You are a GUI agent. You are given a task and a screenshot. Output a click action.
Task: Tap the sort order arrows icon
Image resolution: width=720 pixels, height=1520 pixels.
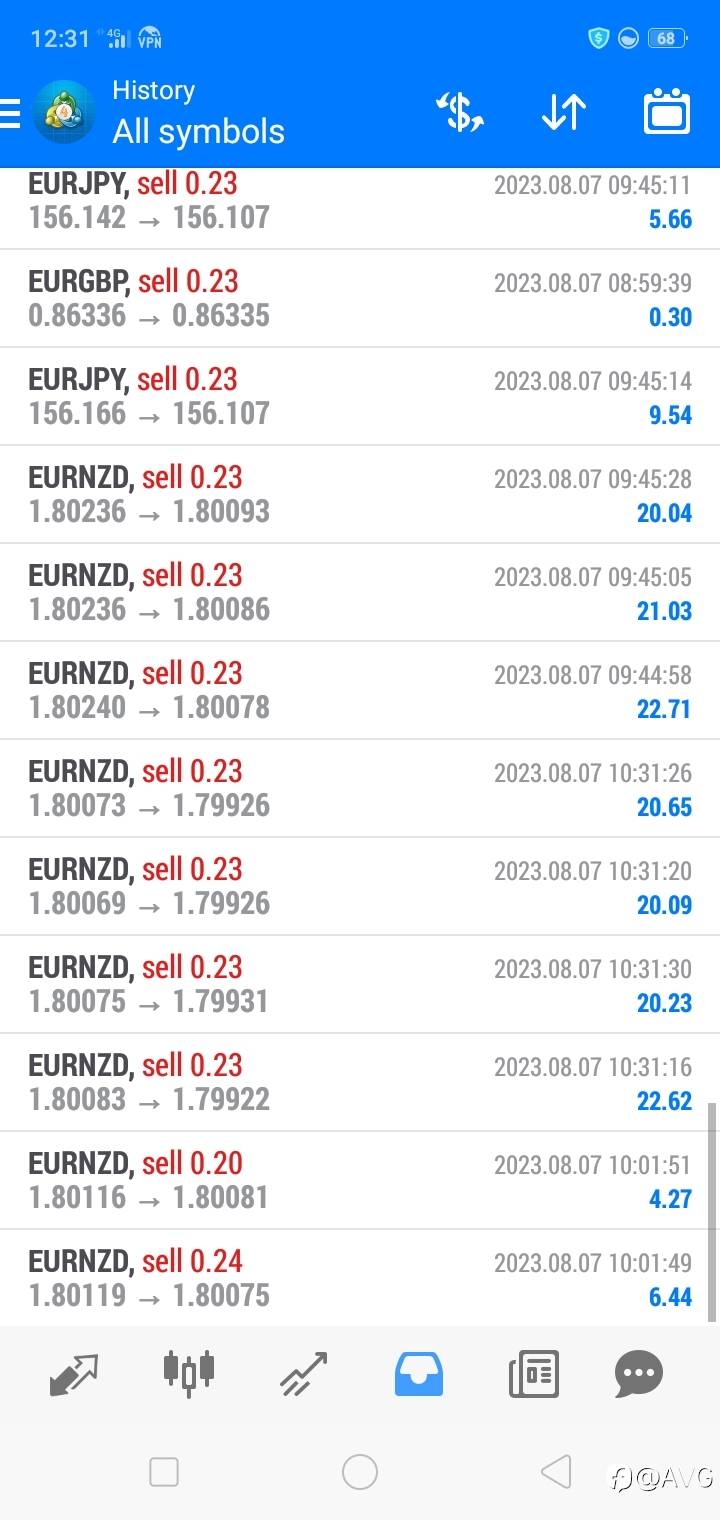coord(563,112)
